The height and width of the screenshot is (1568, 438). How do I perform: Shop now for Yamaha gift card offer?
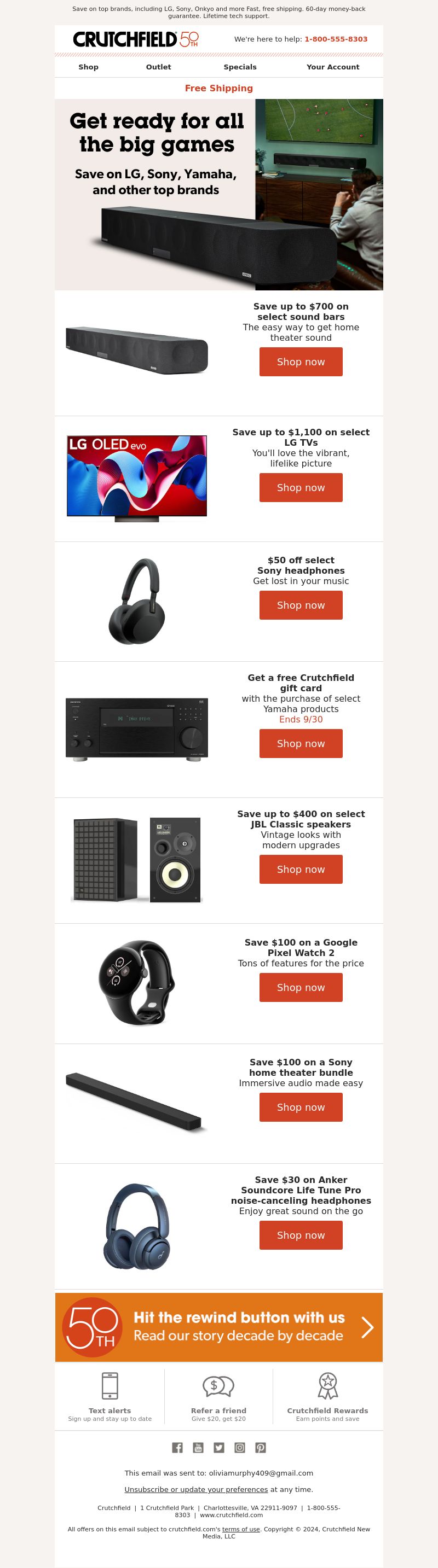click(x=301, y=743)
